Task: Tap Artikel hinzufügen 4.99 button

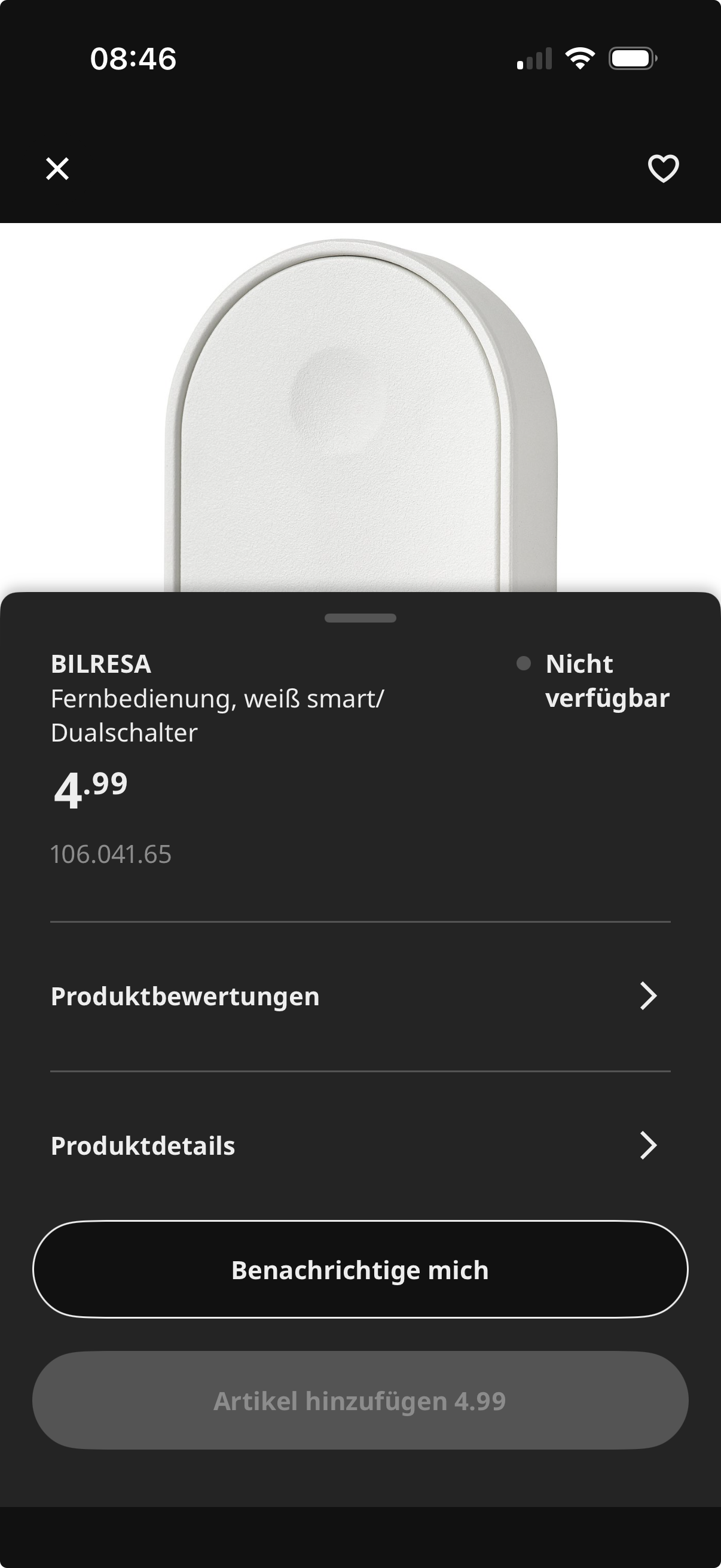Action: pos(360,1401)
